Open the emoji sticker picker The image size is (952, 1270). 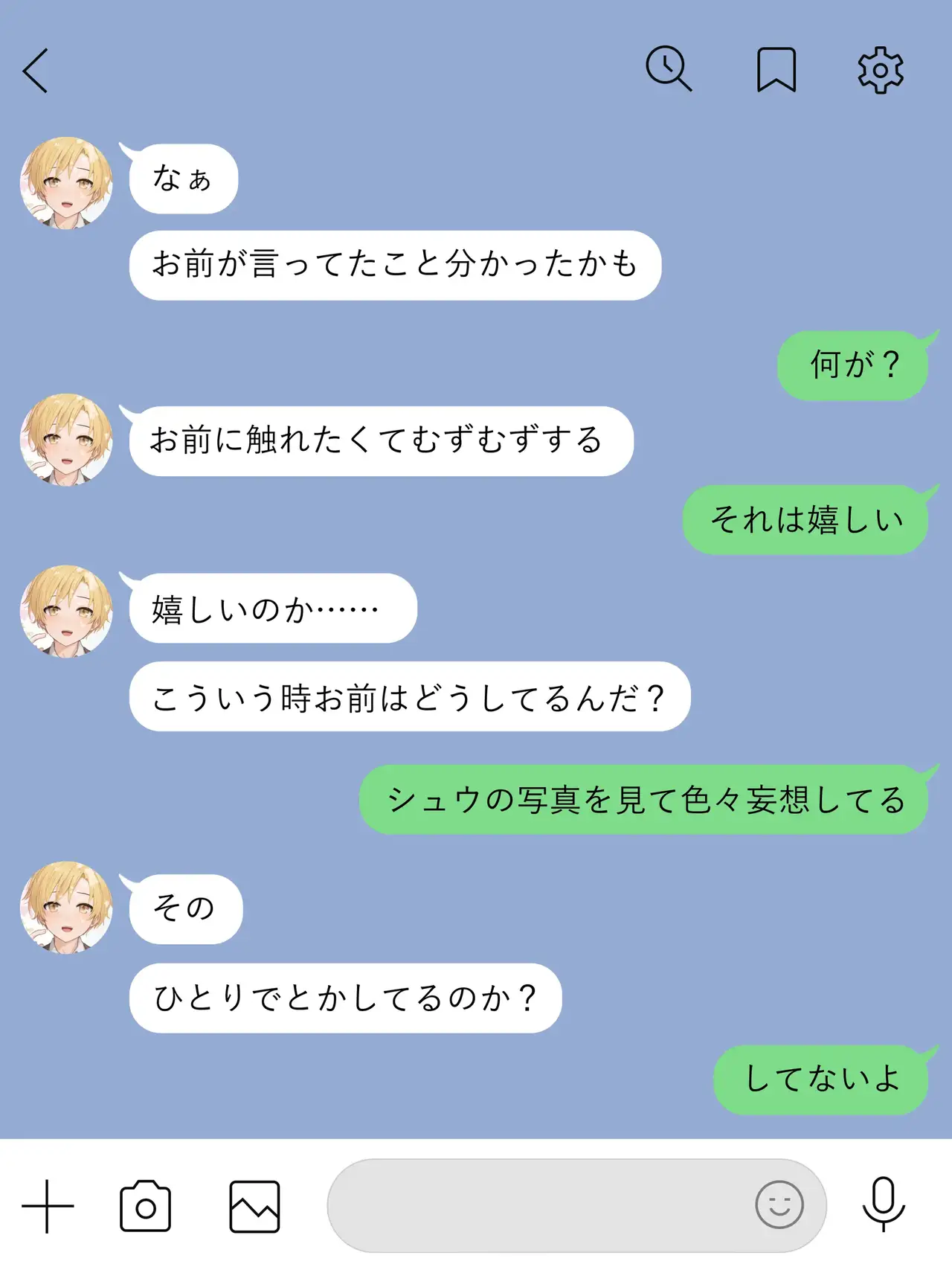click(779, 1205)
